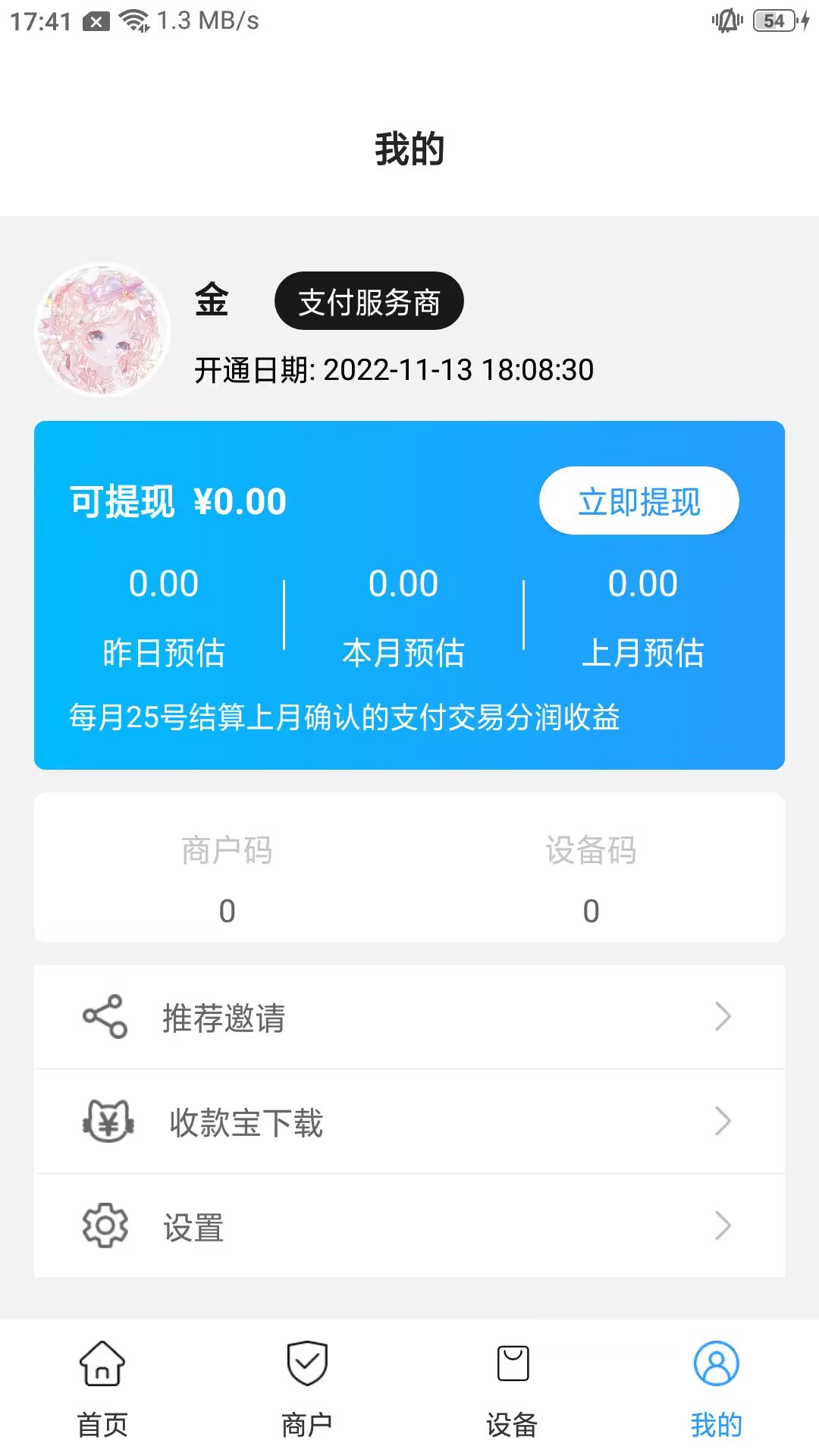
Task: Switch to the 商户 merchants tab
Action: [307, 1388]
